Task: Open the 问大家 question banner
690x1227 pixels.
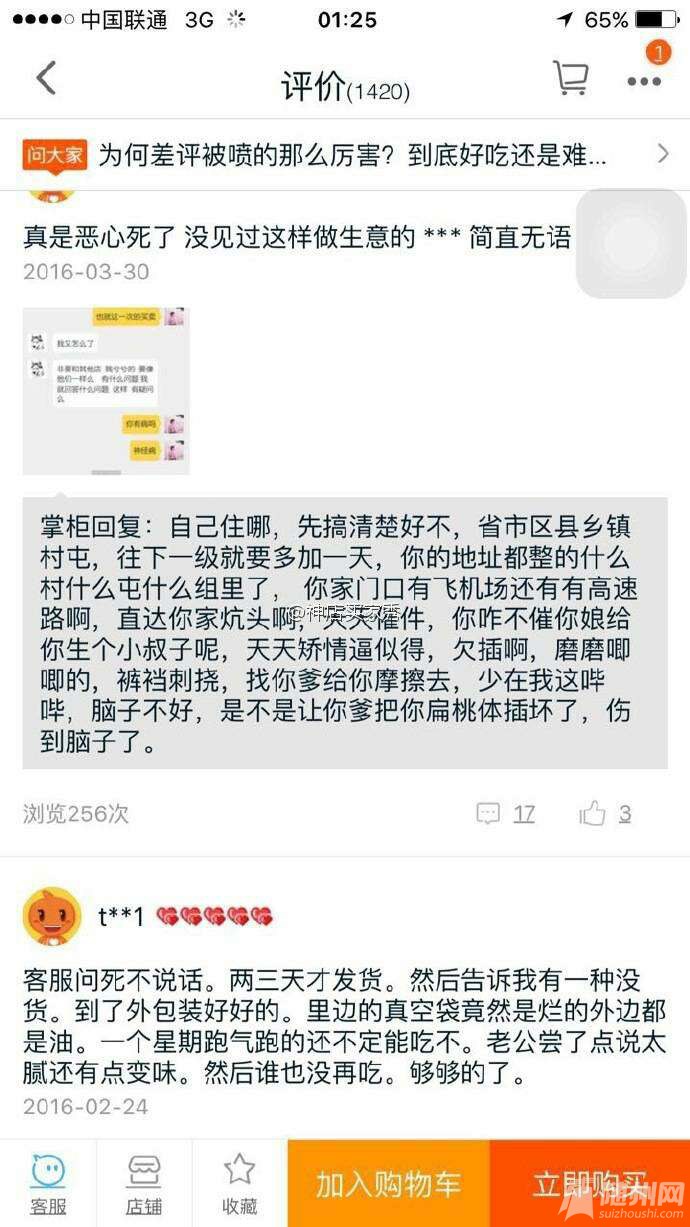Action: pyautogui.click(x=345, y=153)
